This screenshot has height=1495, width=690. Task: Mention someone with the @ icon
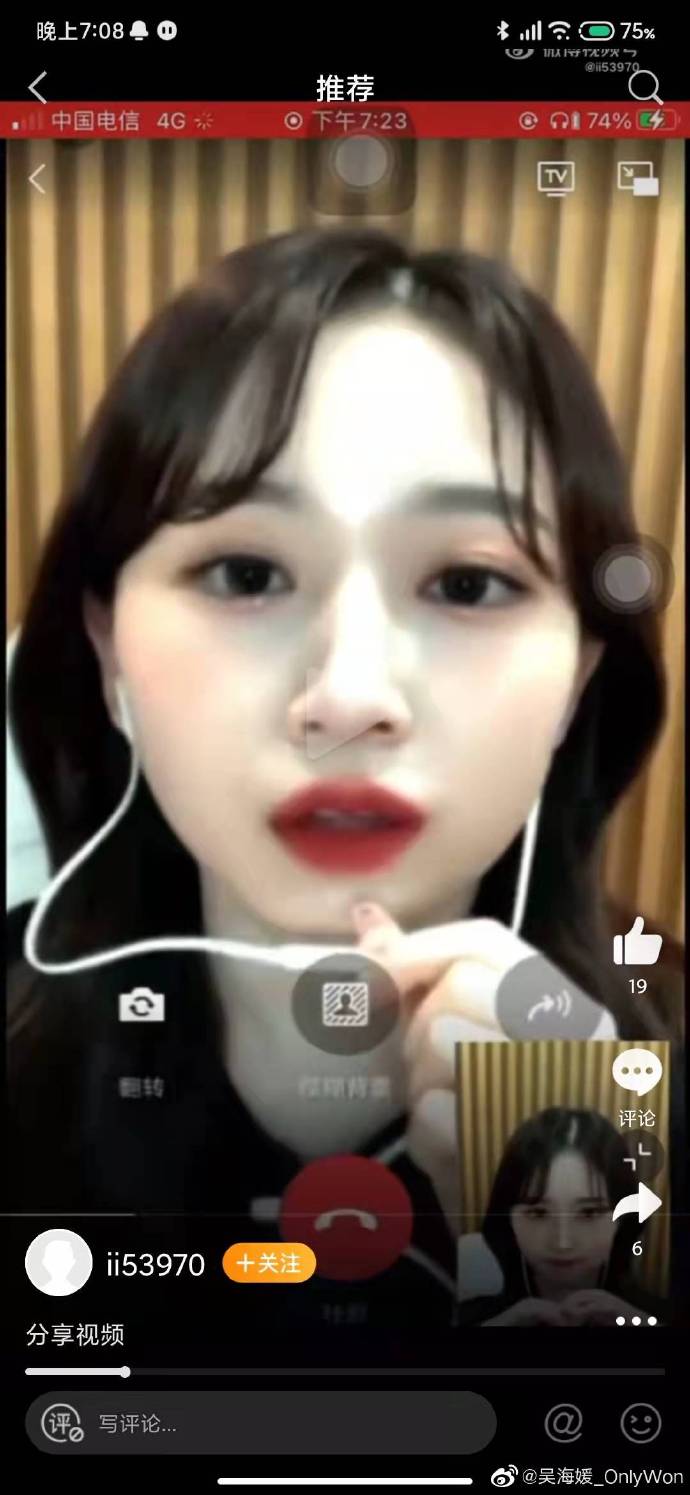coord(563,1422)
